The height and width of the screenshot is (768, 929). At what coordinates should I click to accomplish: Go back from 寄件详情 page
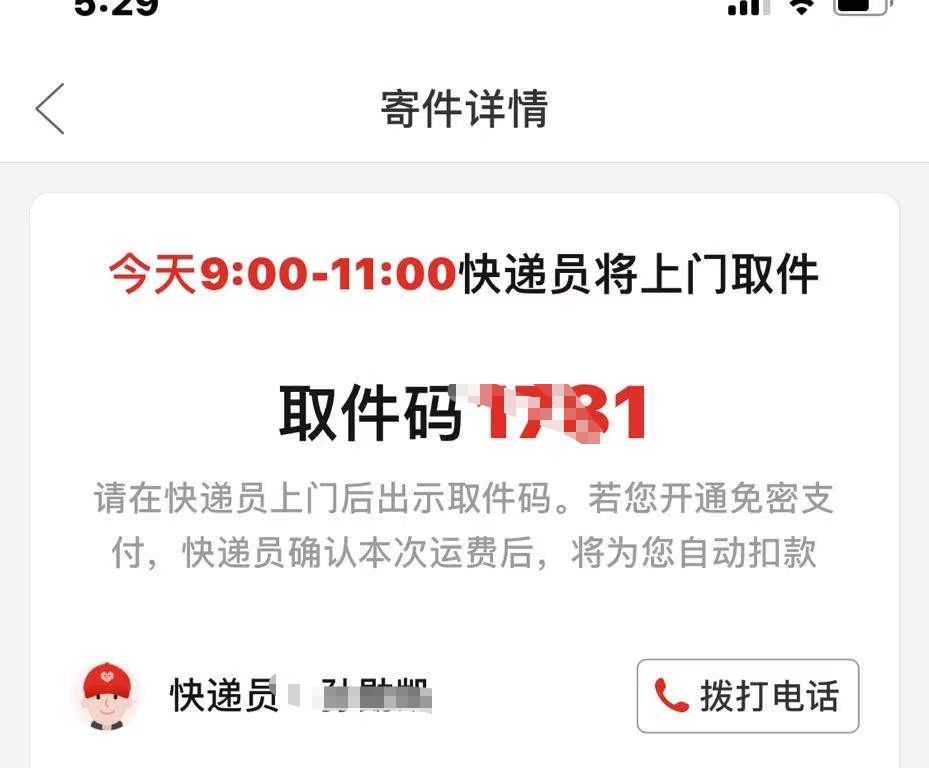50,108
